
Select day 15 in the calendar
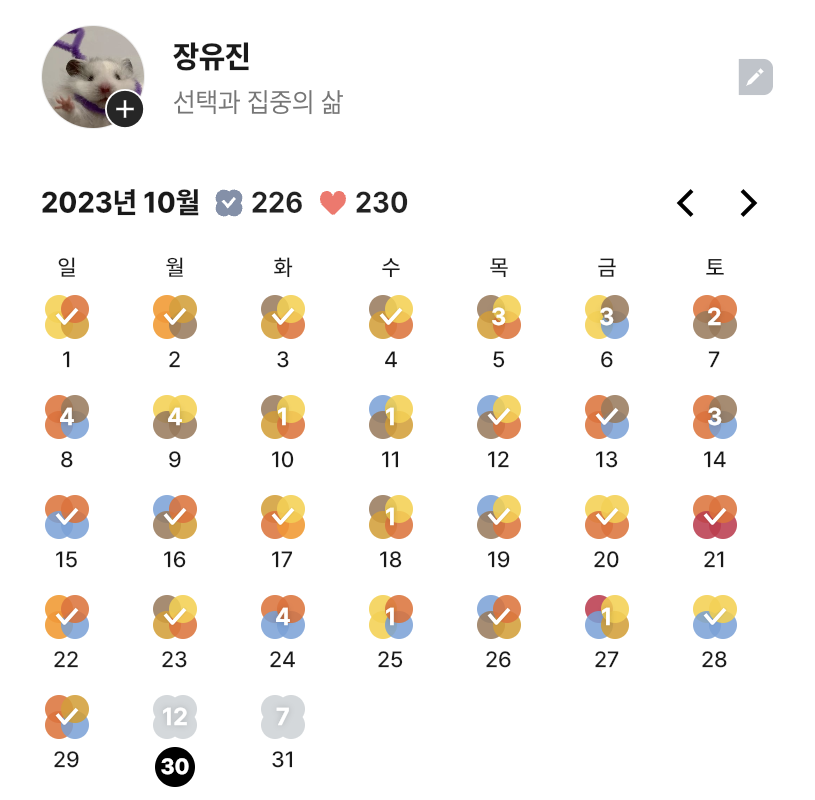click(x=67, y=517)
